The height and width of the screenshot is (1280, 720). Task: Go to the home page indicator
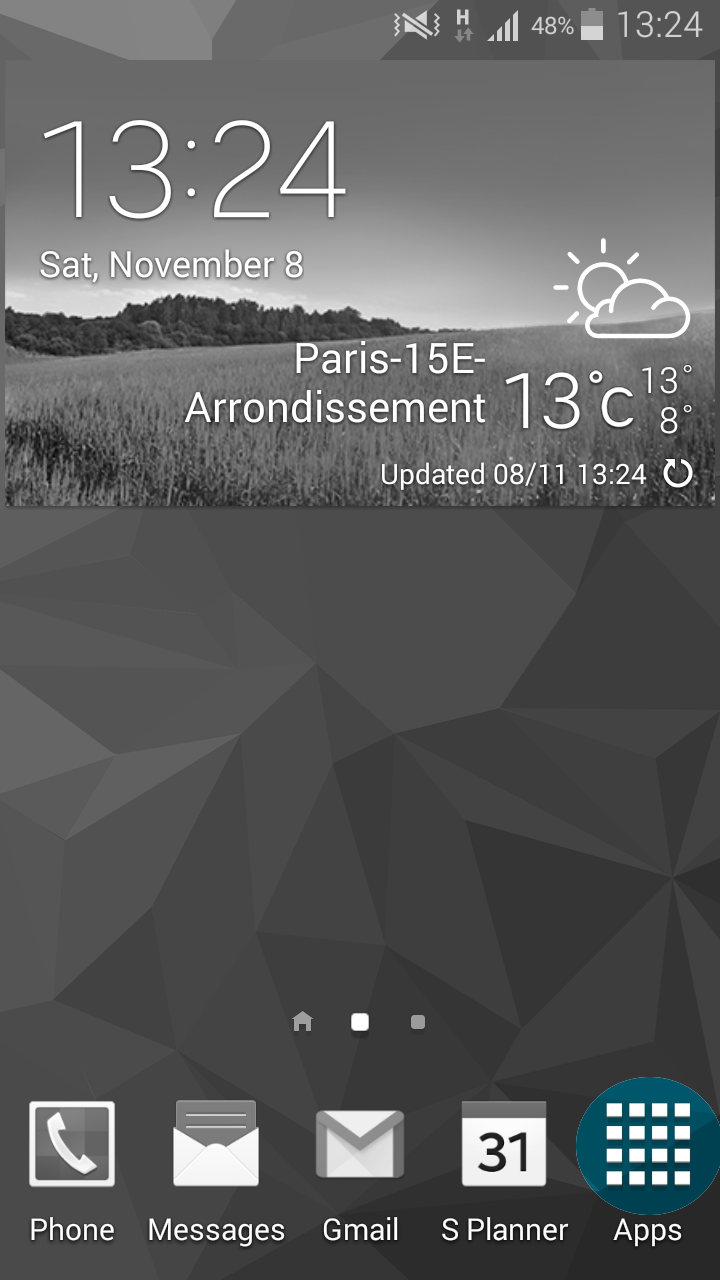(302, 1021)
